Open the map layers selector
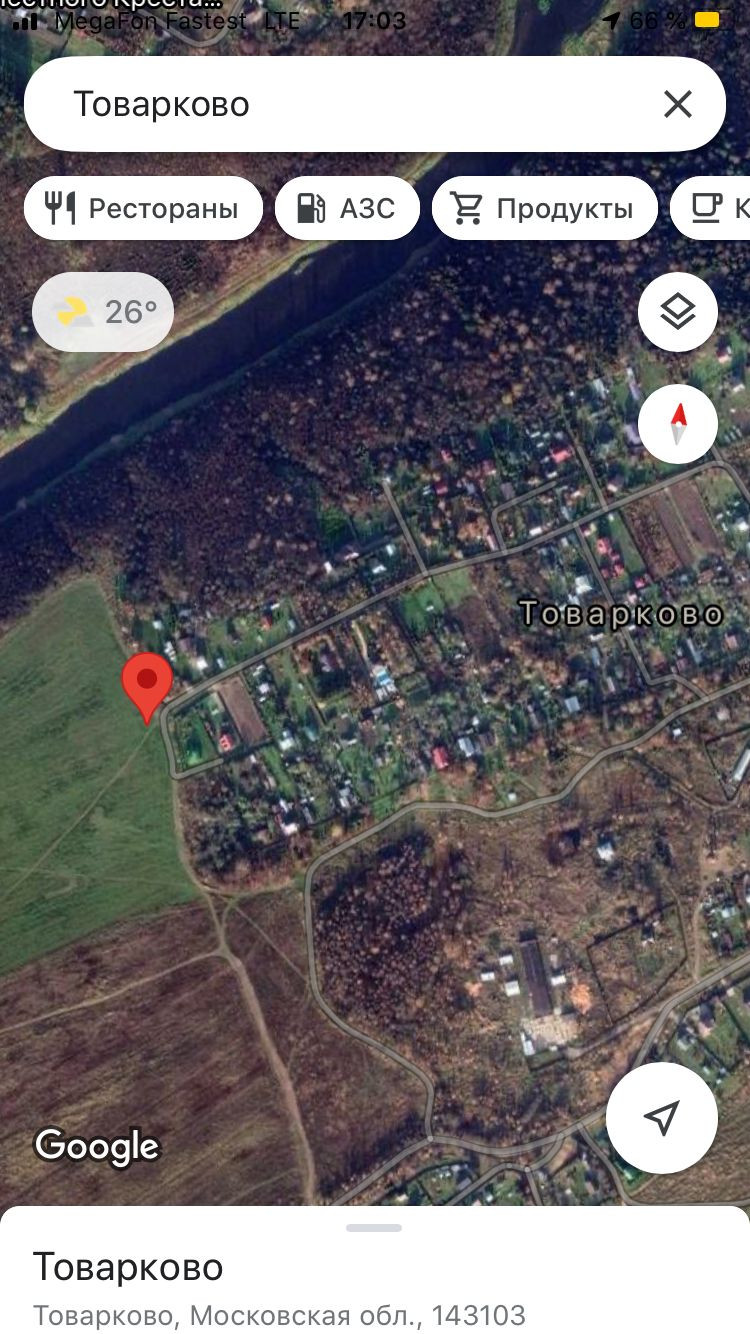 click(678, 312)
